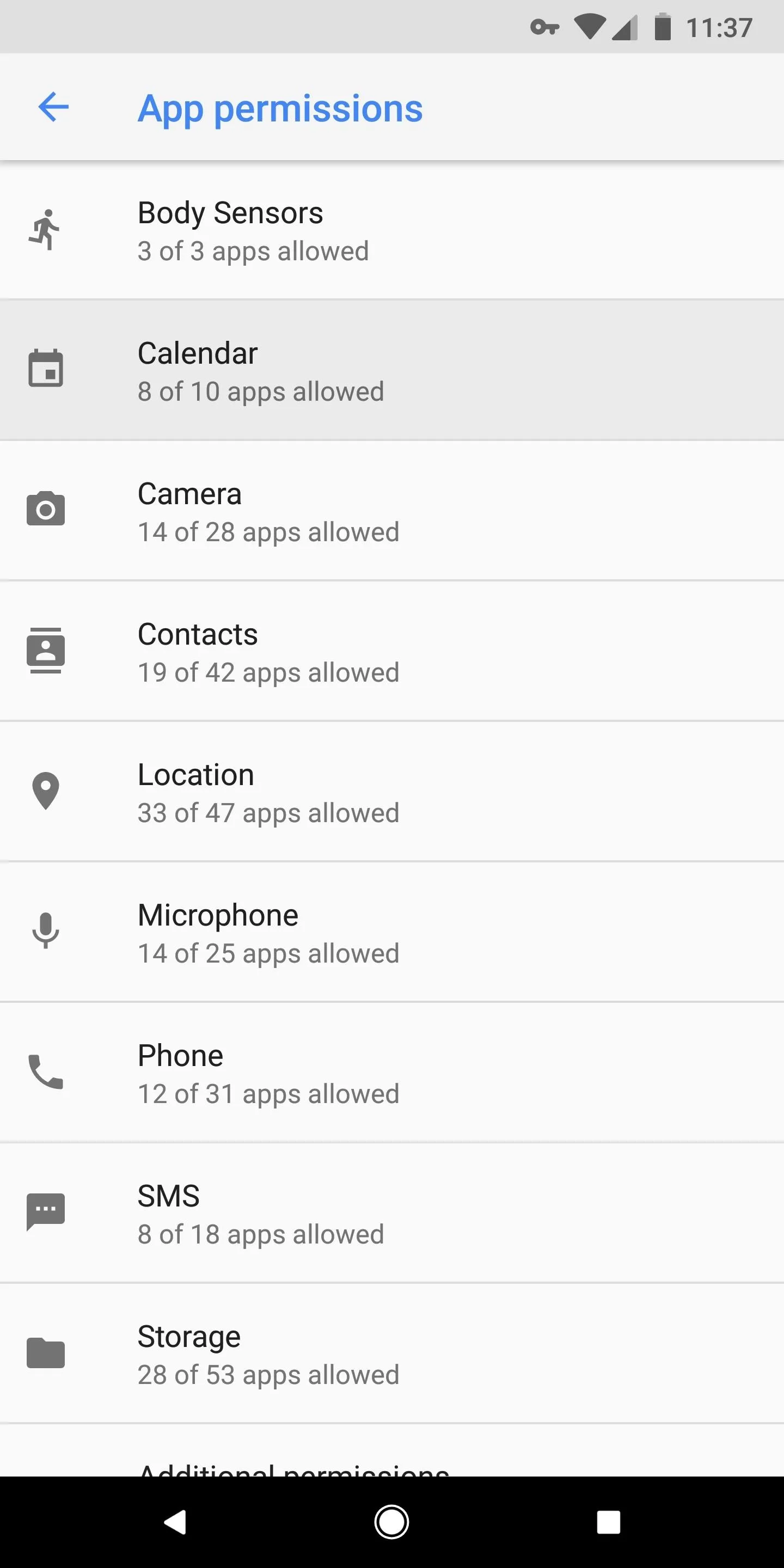784x1568 pixels.
Task: Open SMS permissions
Action: tap(392, 1214)
